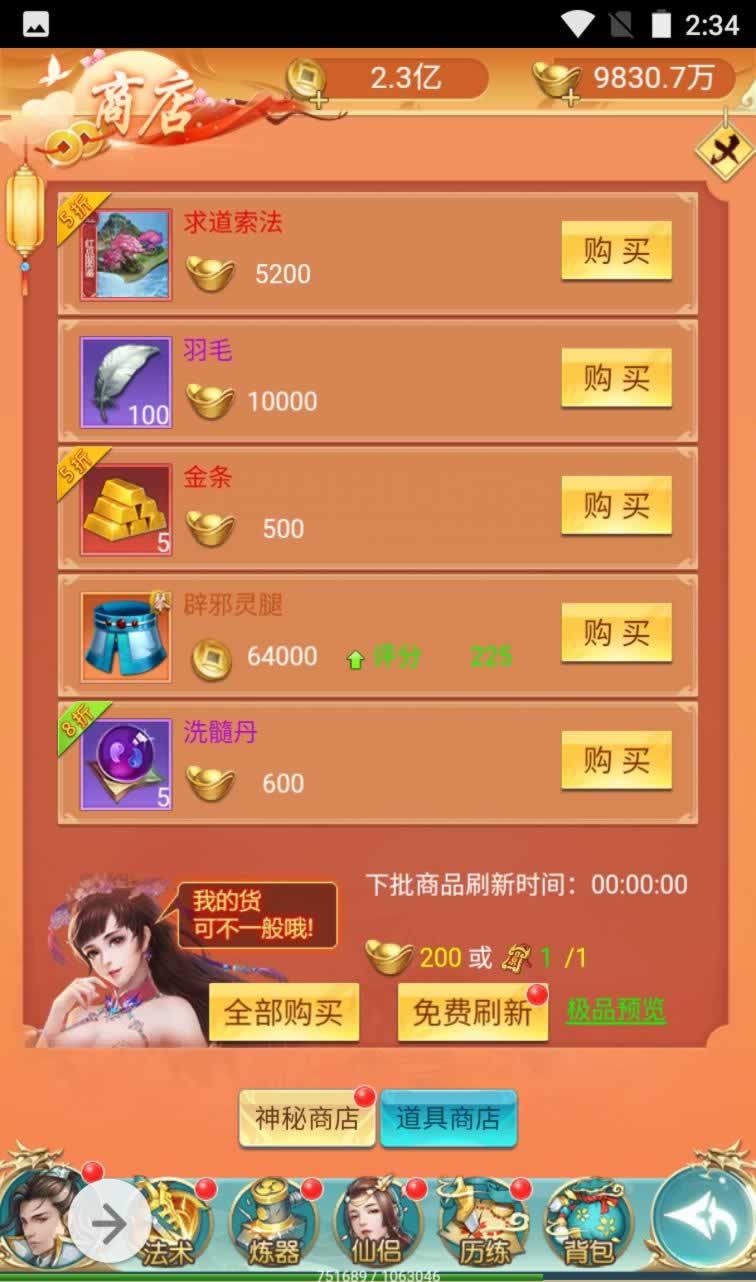The image size is (756, 1282).
Task: Close the shop window
Action: [724, 151]
